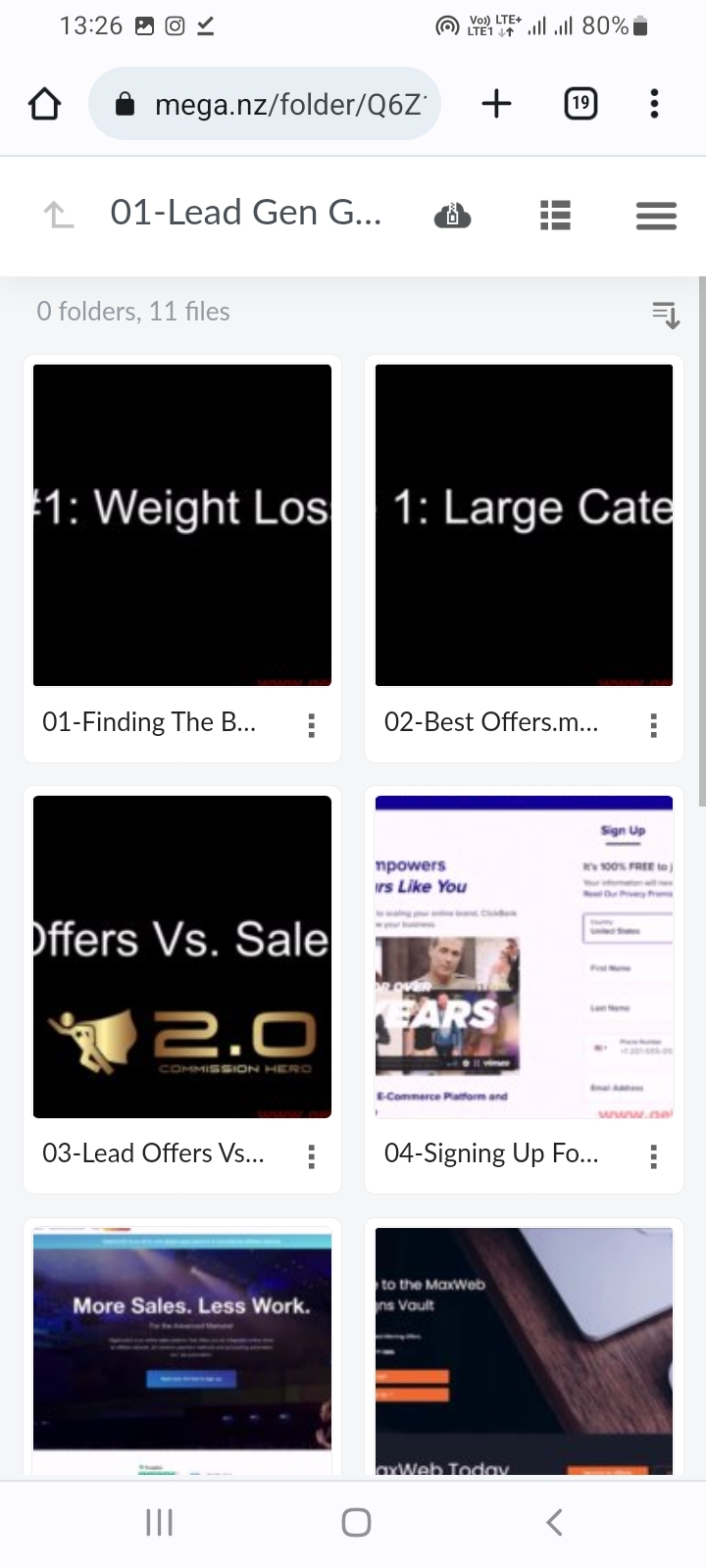The image size is (706, 1568).
Task: Open the More Sales. Less Work. file tile
Action: pos(182,1343)
